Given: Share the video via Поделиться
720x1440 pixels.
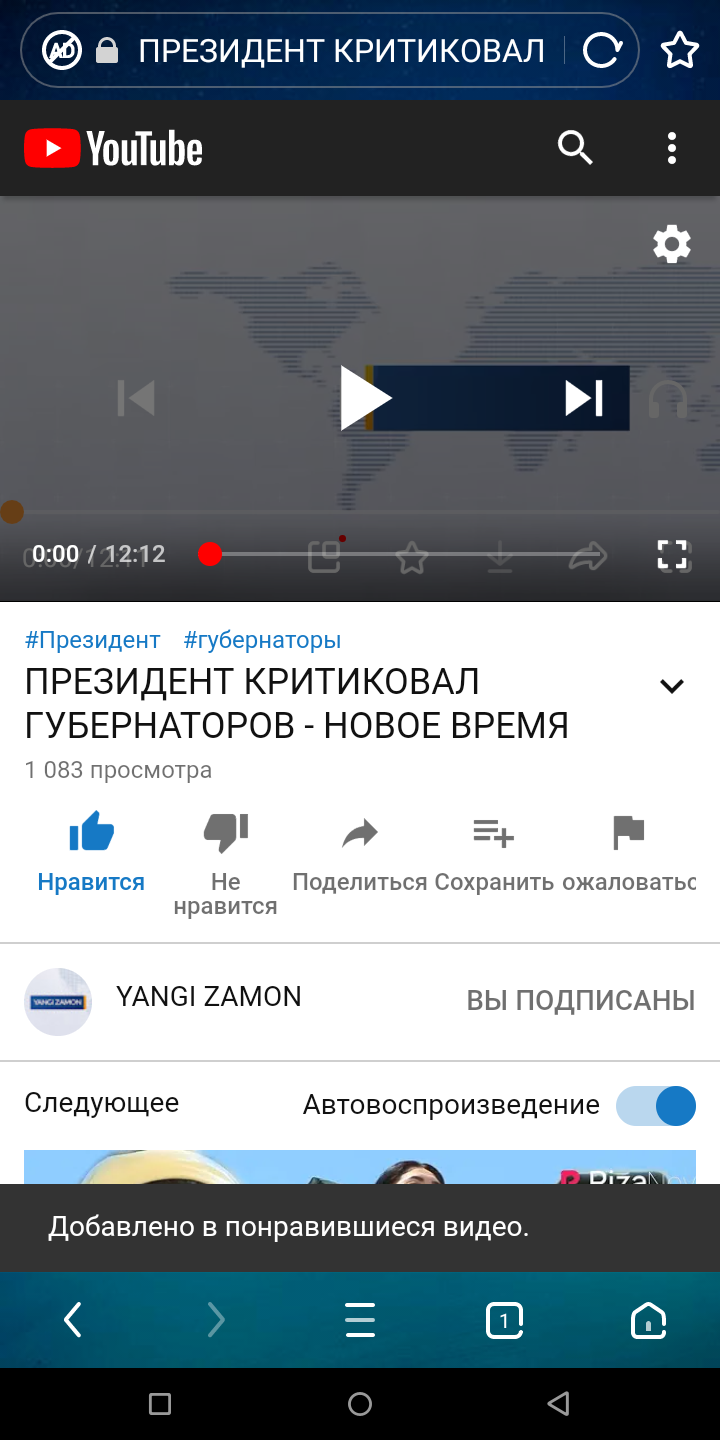Looking at the screenshot, I should 360,850.
